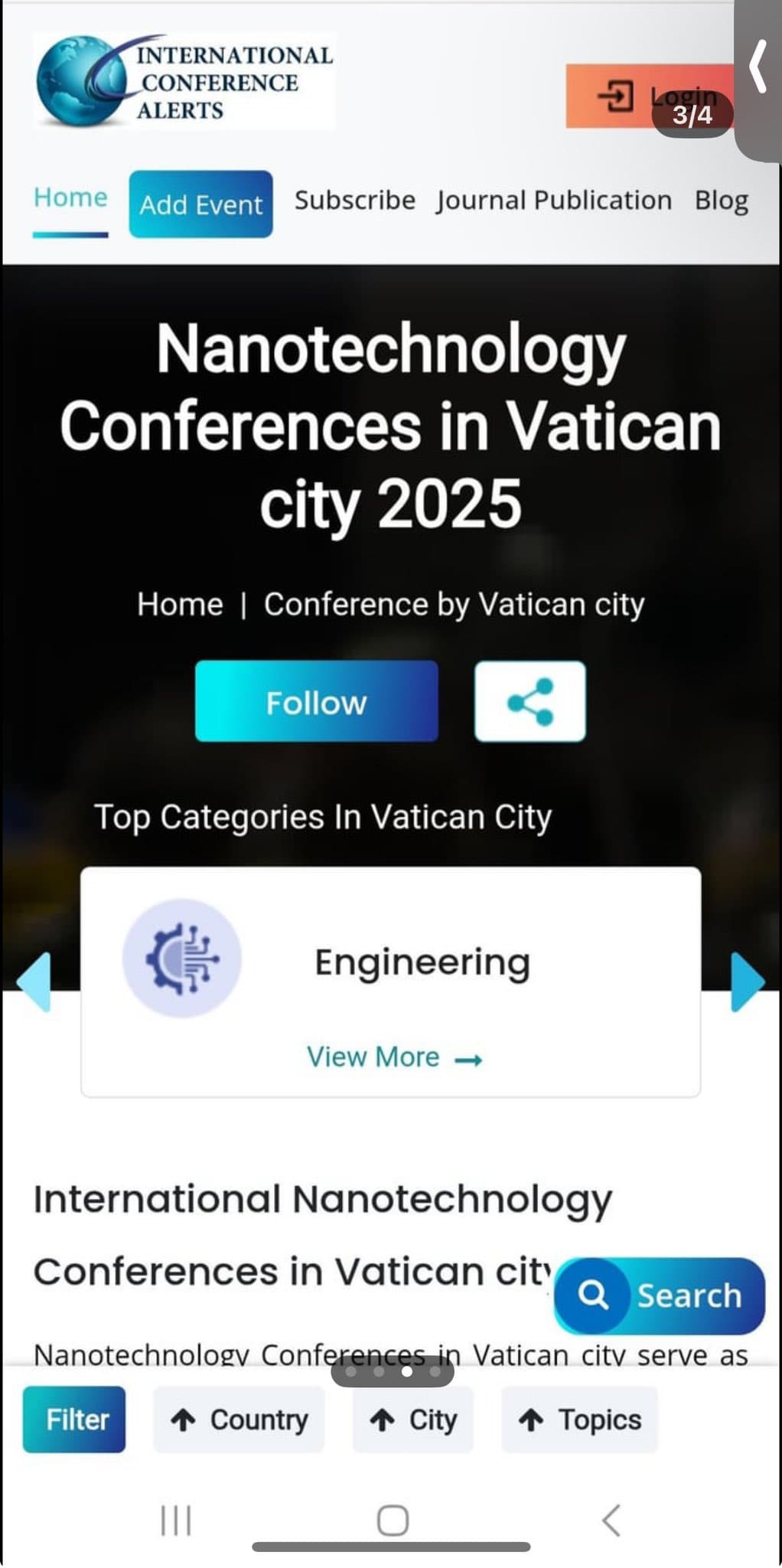
Task: Tap View More under Engineering
Action: [394, 1057]
